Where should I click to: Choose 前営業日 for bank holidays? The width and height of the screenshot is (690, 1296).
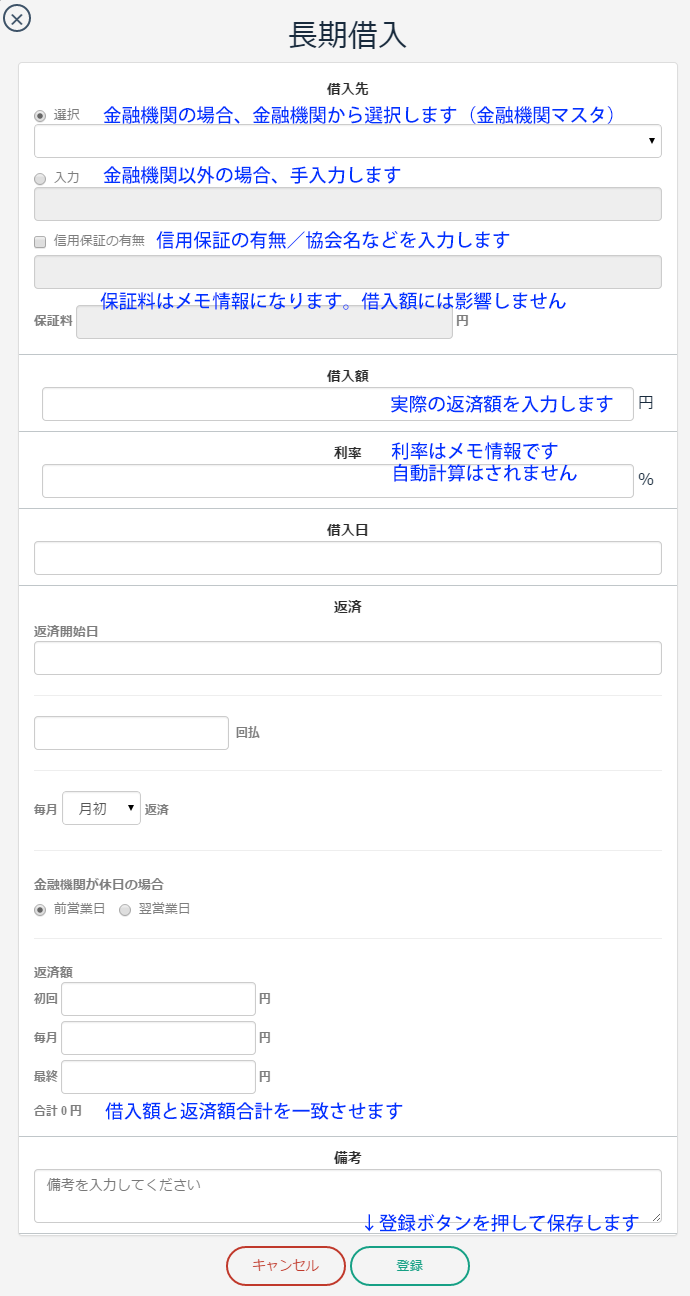click(x=40, y=910)
